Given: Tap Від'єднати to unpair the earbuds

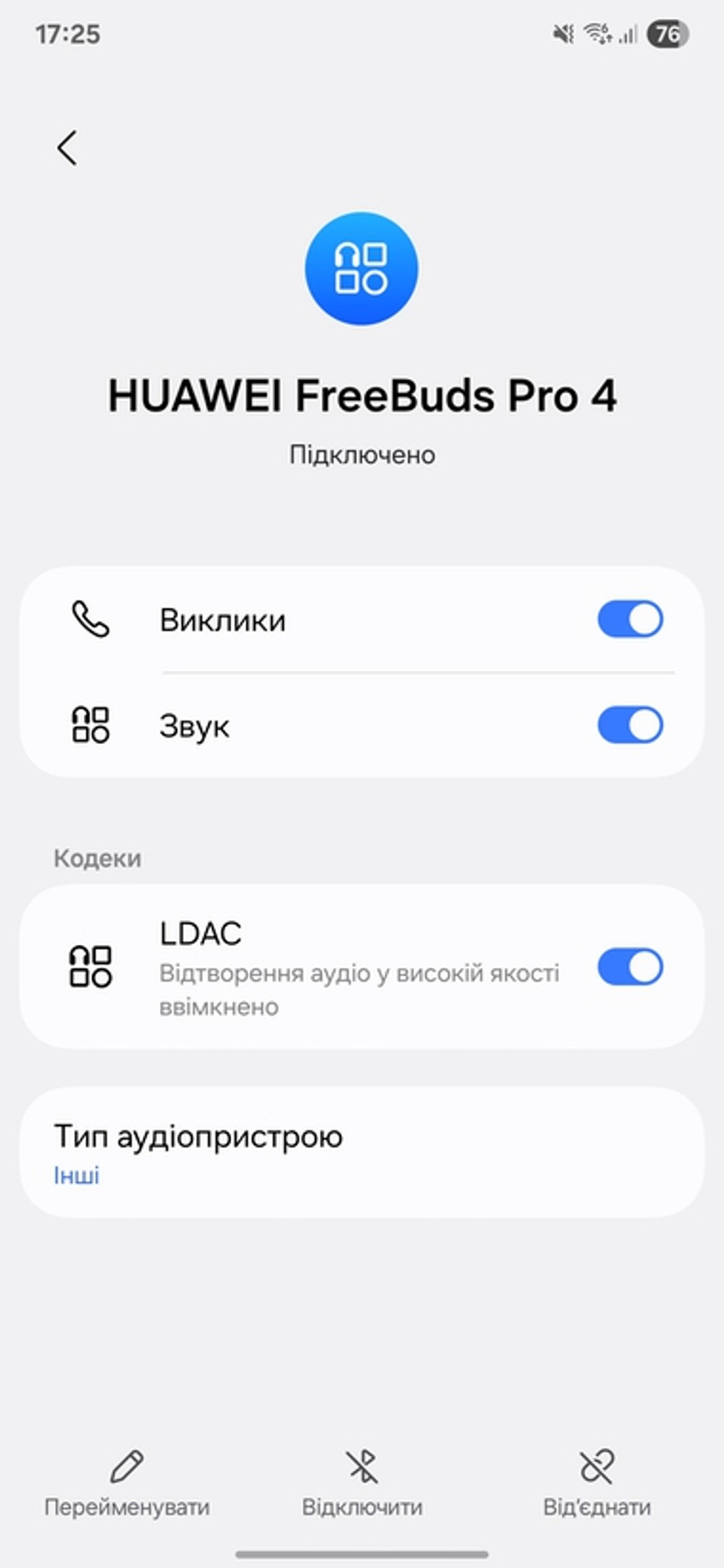Looking at the screenshot, I should tap(597, 1483).
